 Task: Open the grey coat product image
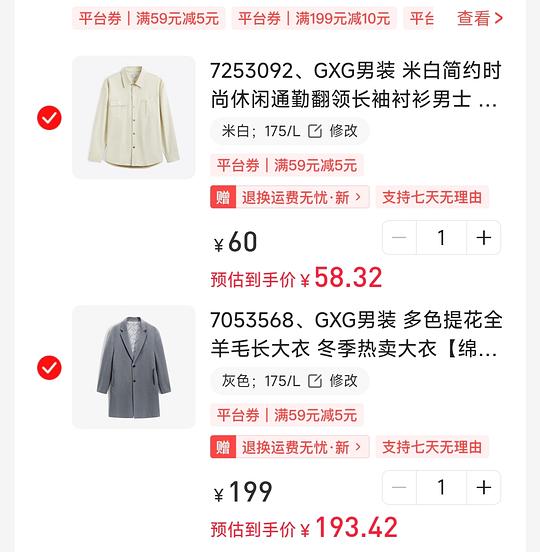[x=133, y=367]
